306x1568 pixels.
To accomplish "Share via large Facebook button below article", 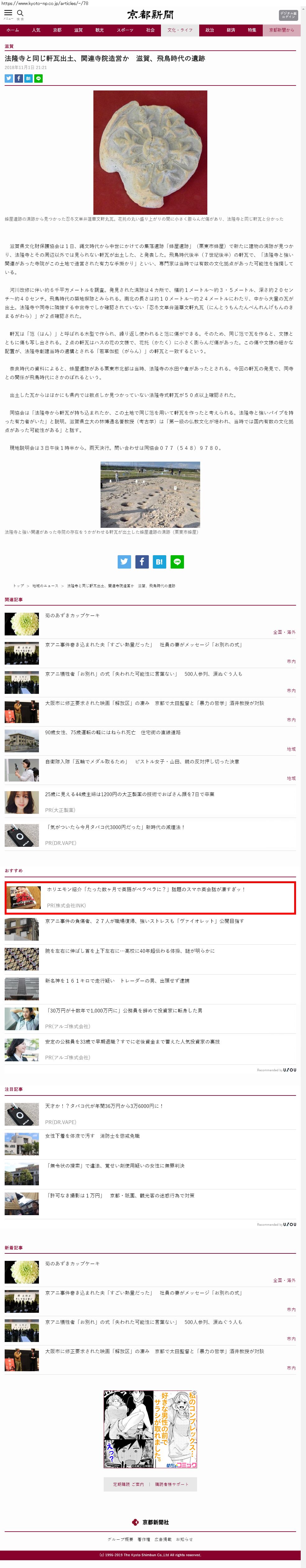I will [141, 562].
